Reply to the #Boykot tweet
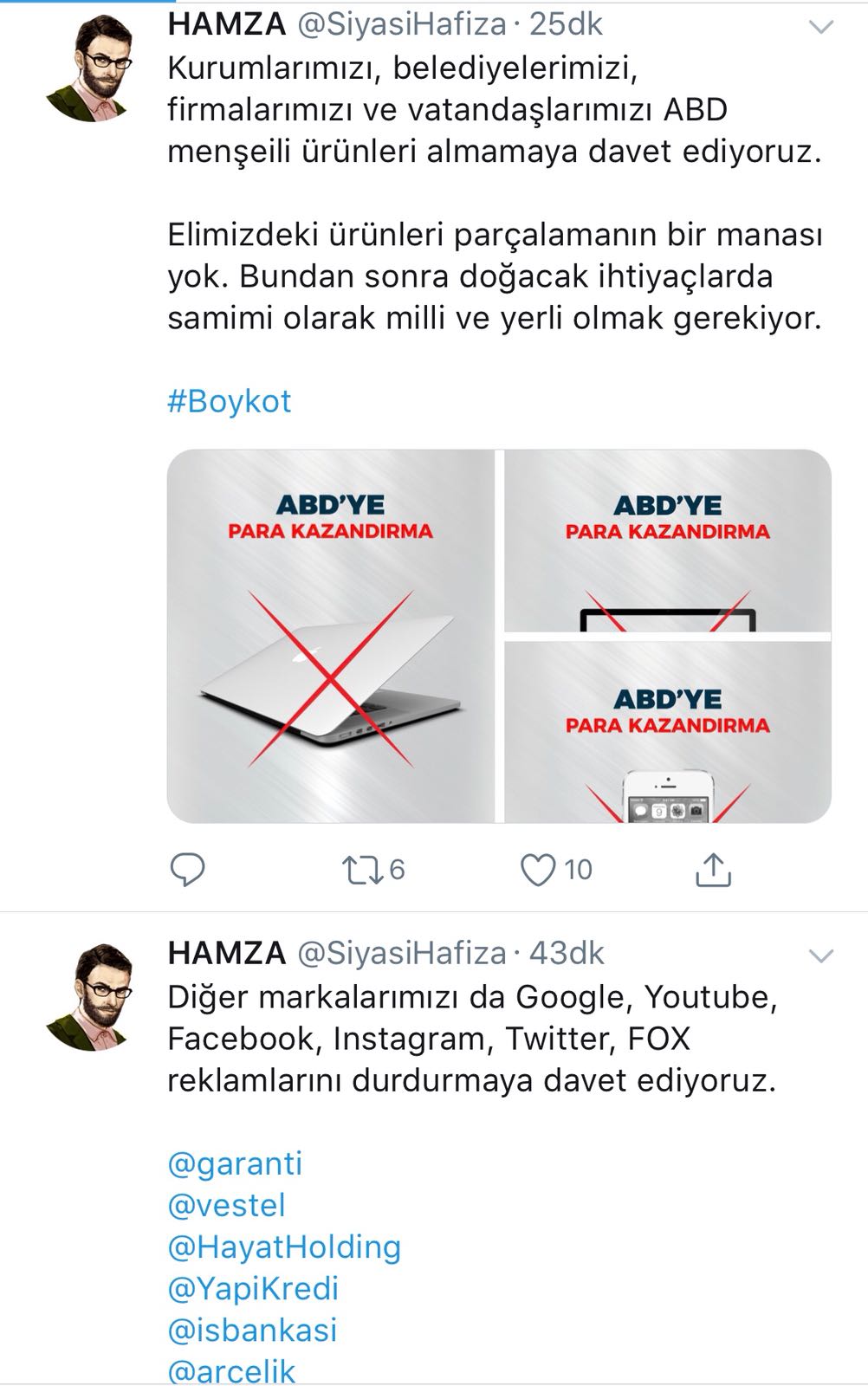Image resolution: width=868 pixels, height=1386 pixels. coord(187,870)
